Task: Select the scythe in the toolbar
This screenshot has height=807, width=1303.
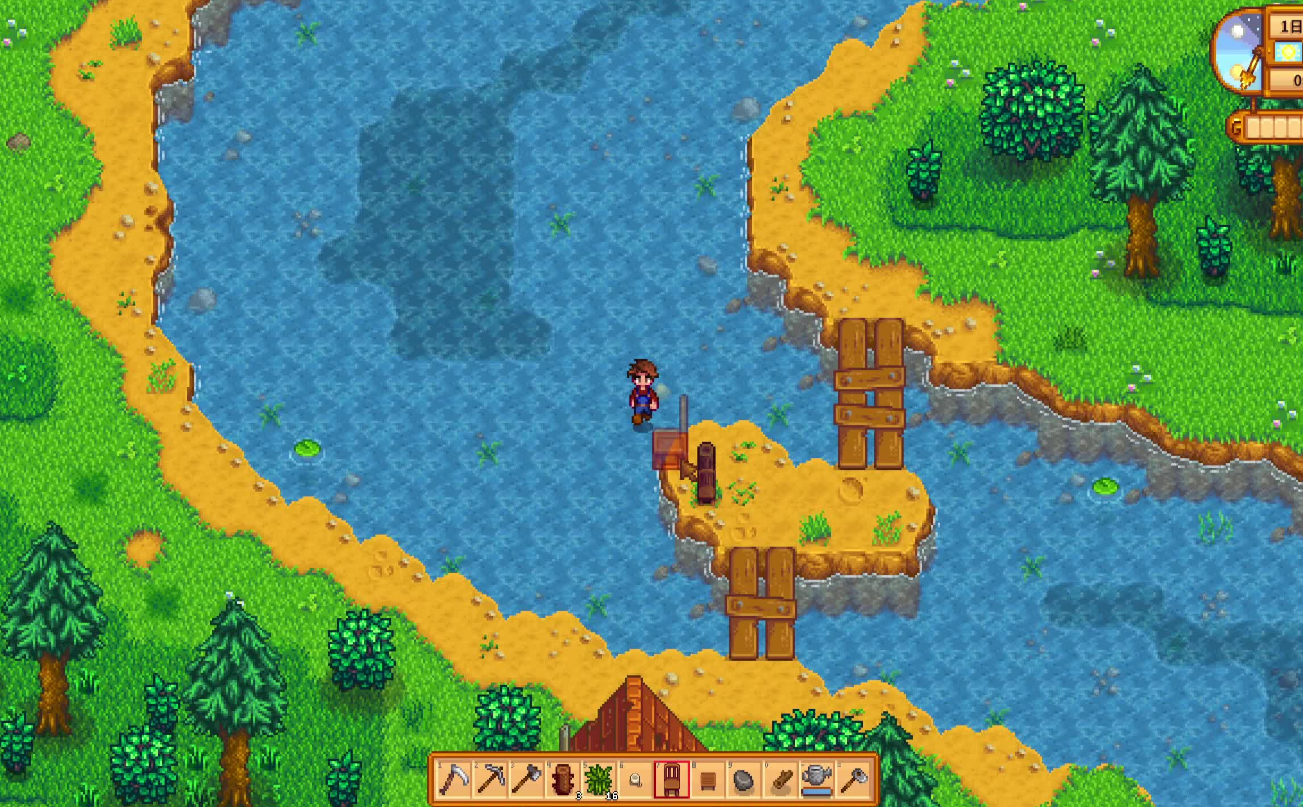Action: click(x=455, y=779)
